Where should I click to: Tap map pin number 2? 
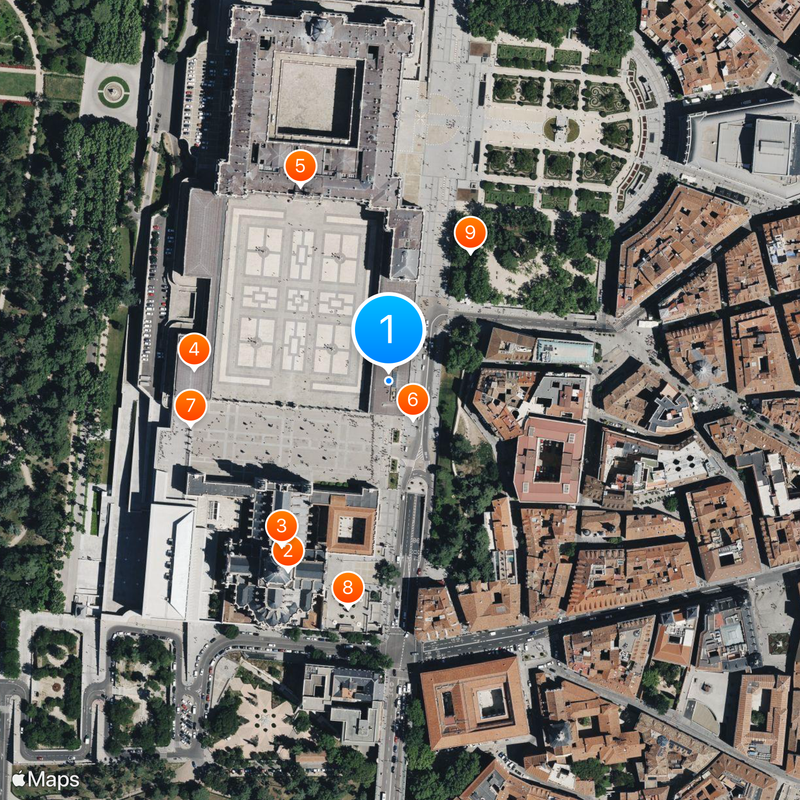pos(288,550)
